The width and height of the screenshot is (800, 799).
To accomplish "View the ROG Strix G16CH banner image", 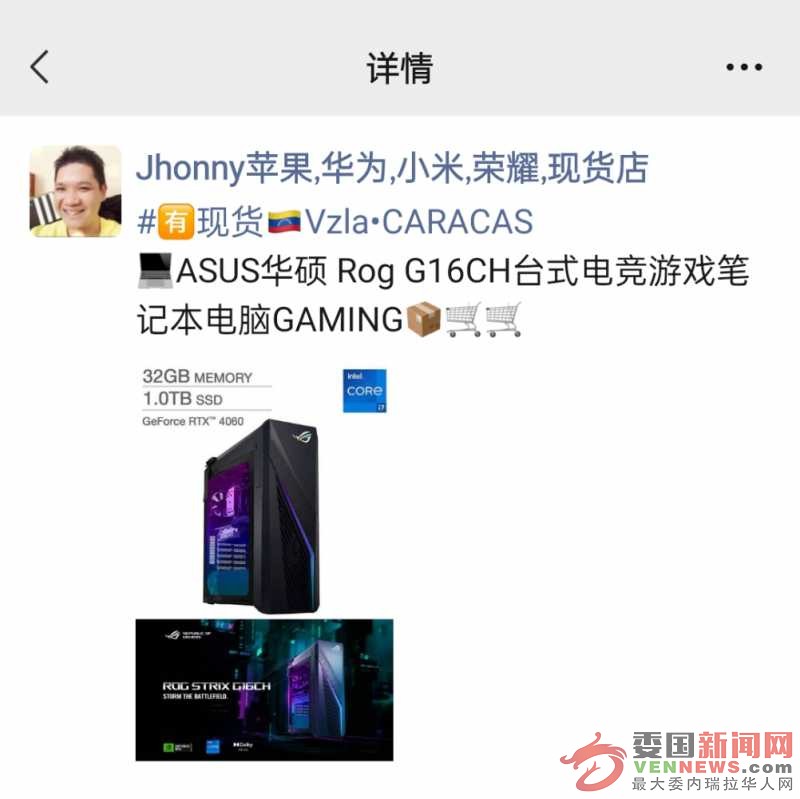I will point(264,690).
